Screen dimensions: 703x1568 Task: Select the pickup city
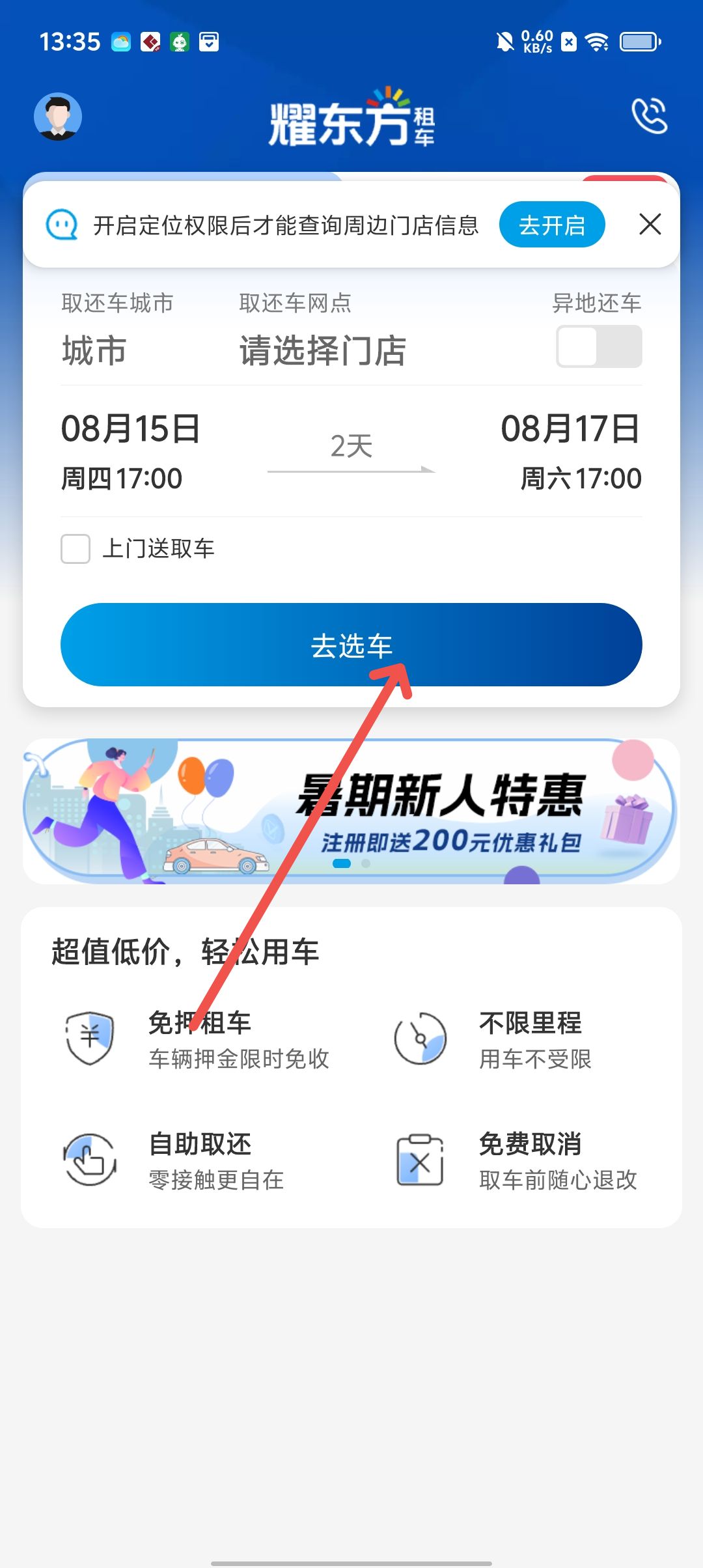pyautogui.click(x=94, y=350)
